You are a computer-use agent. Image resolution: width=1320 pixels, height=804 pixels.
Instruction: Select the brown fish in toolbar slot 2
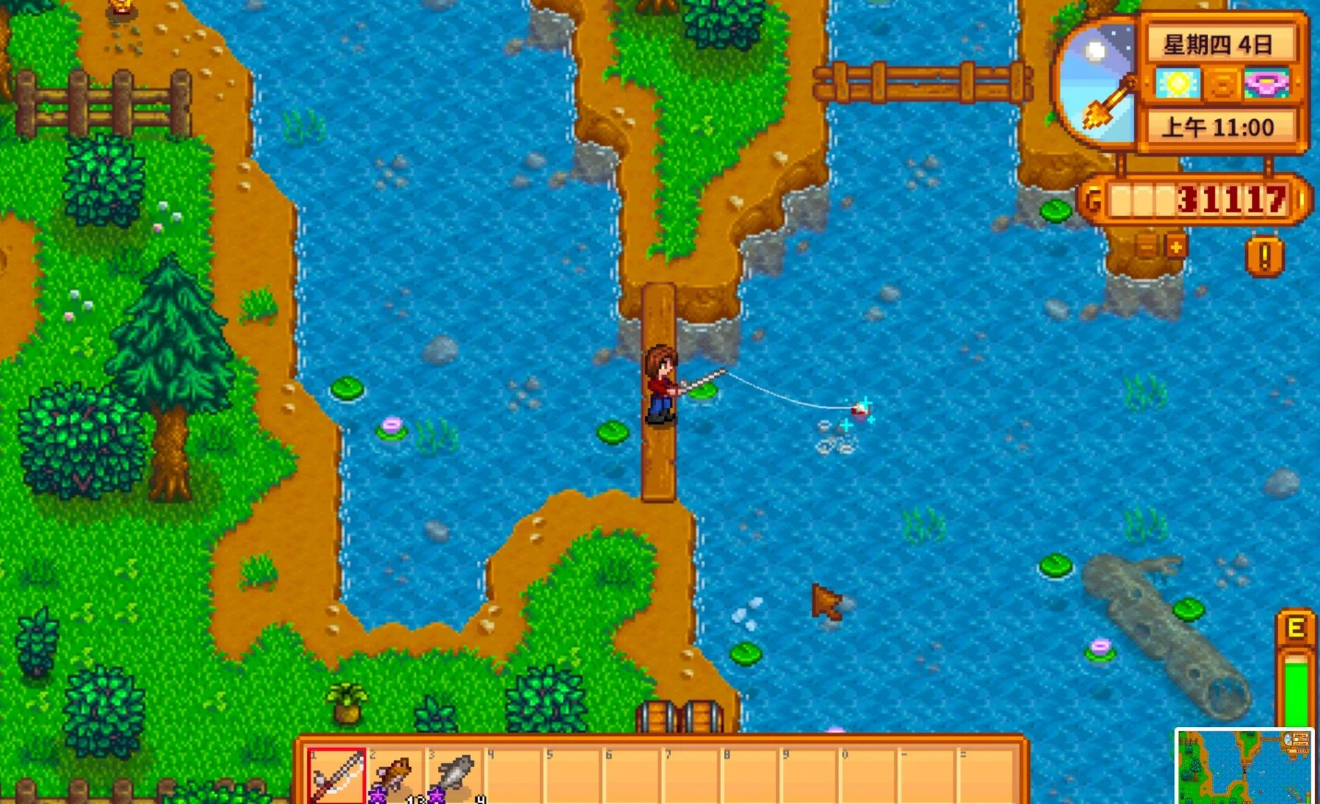(395, 777)
